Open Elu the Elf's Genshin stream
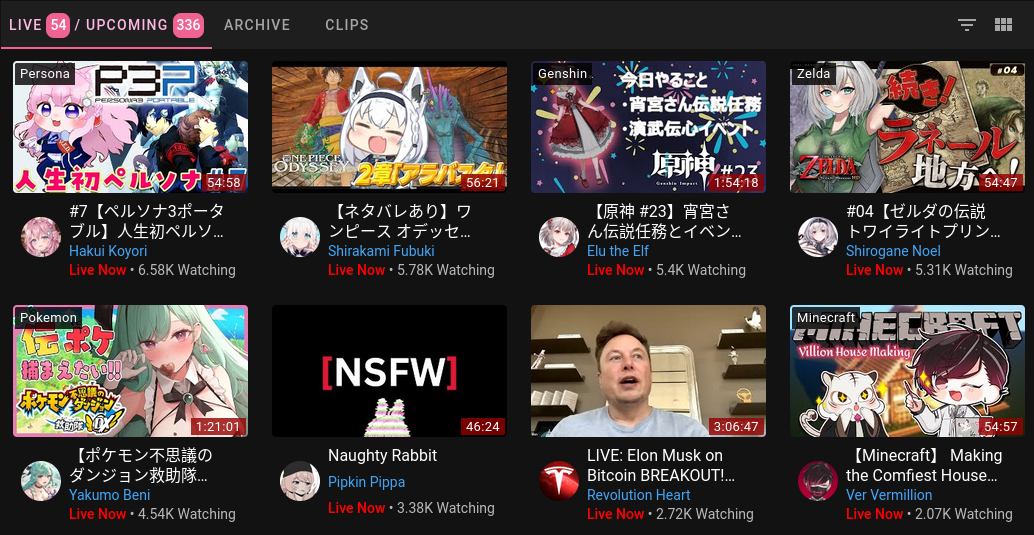This screenshot has width=1034, height=535. (648, 127)
